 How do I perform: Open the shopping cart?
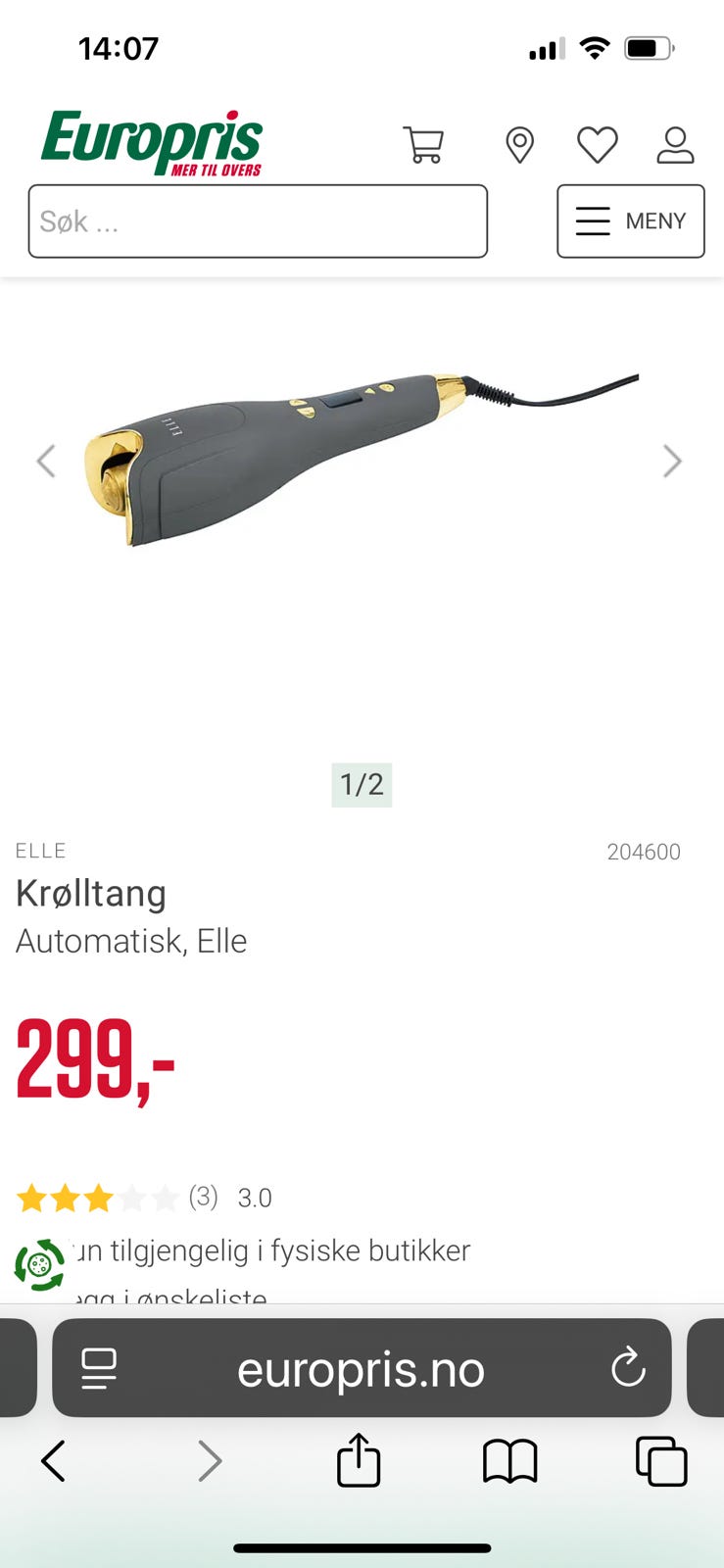pos(424,145)
